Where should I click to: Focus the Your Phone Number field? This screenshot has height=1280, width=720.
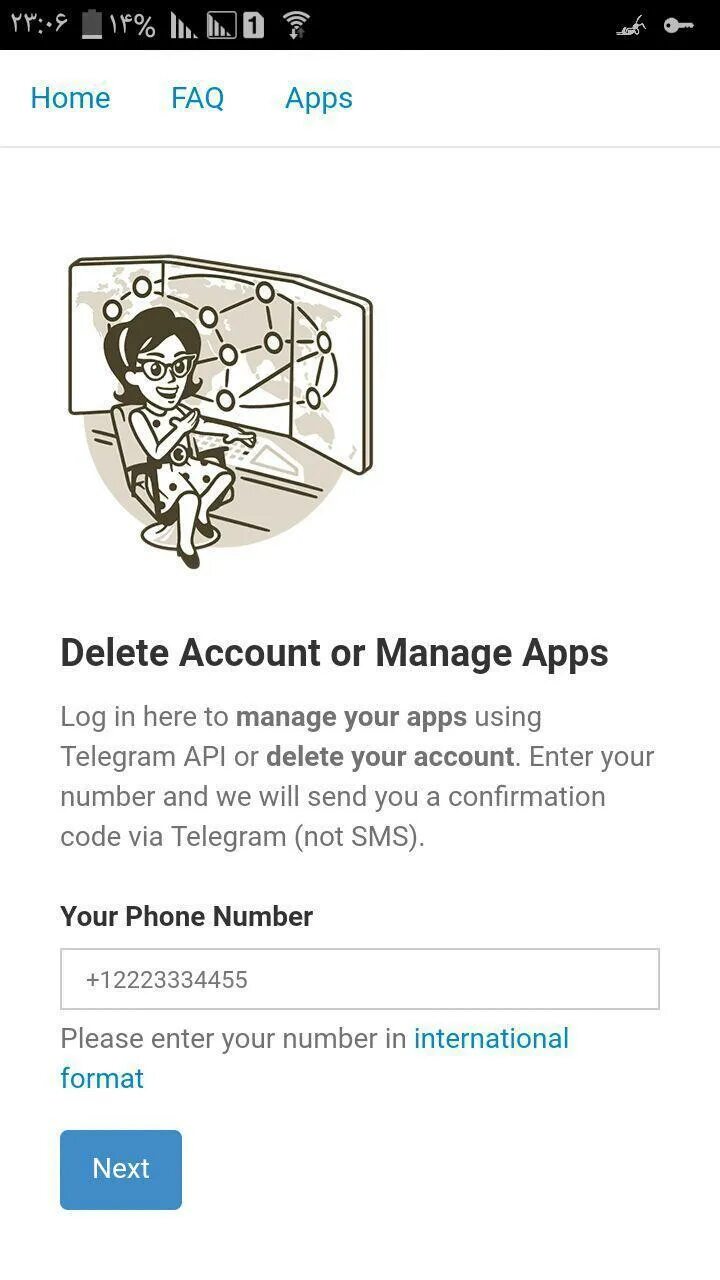pos(360,979)
